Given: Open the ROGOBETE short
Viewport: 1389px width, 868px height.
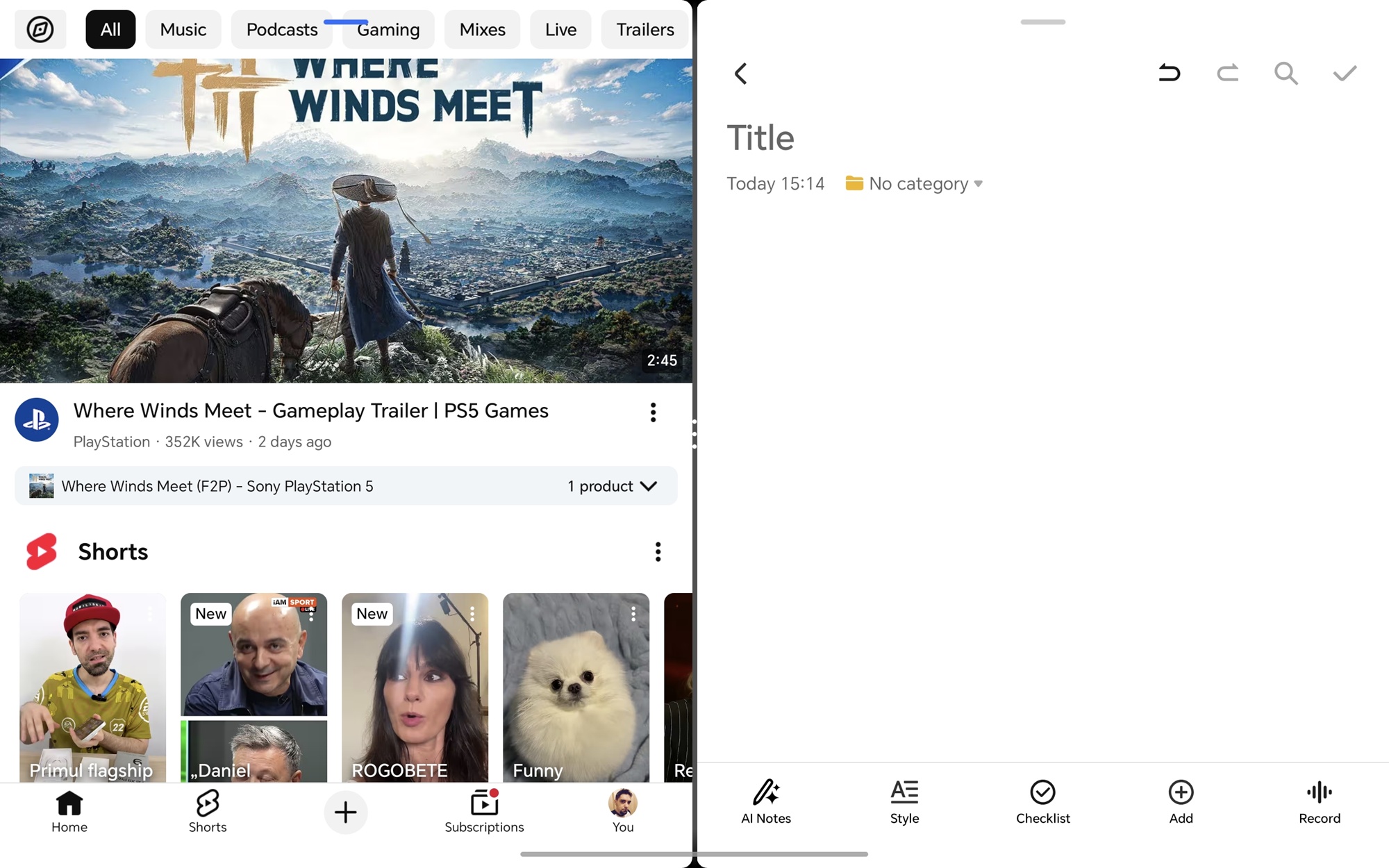Looking at the screenshot, I should (415, 687).
